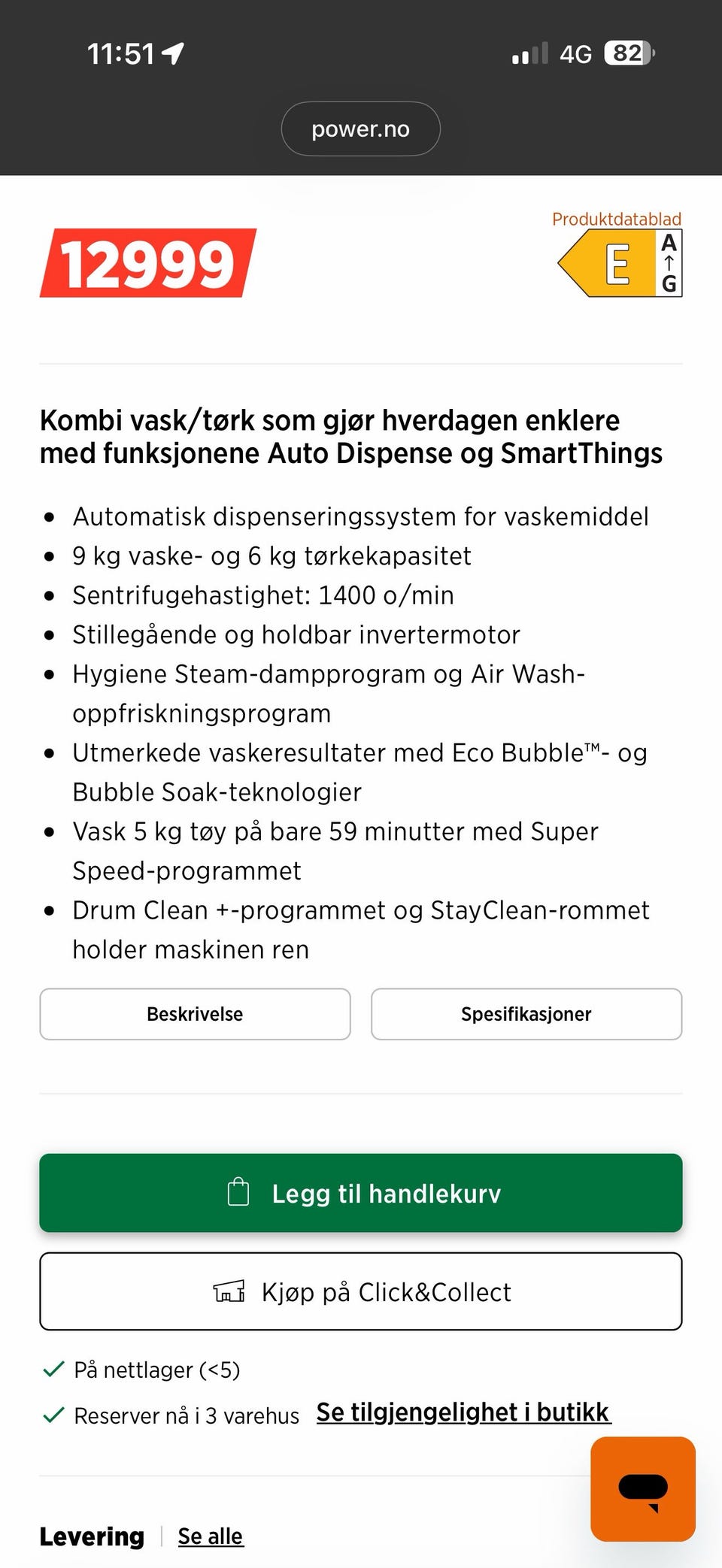Open the energy label E badge

(620, 263)
